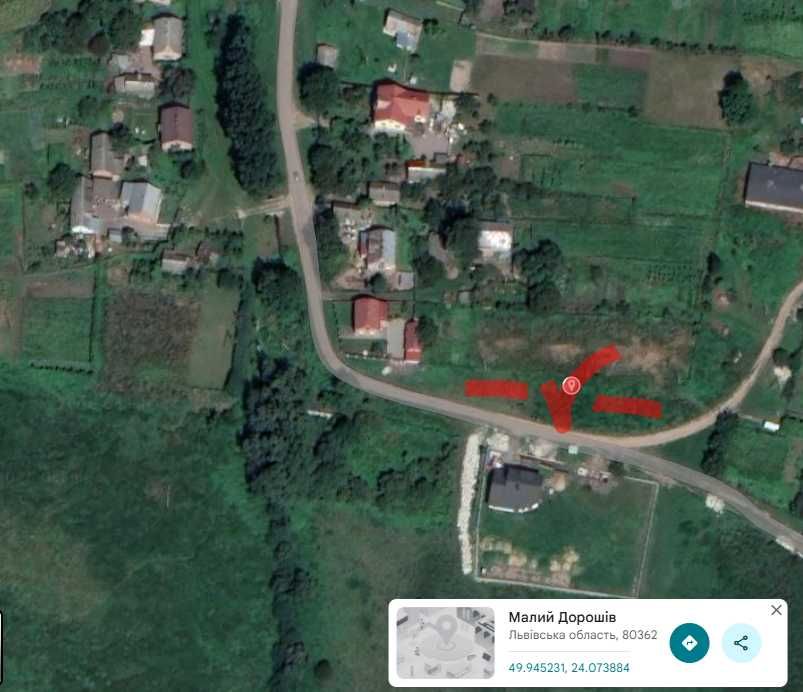Close the Малий Дорошів info card

click(776, 610)
